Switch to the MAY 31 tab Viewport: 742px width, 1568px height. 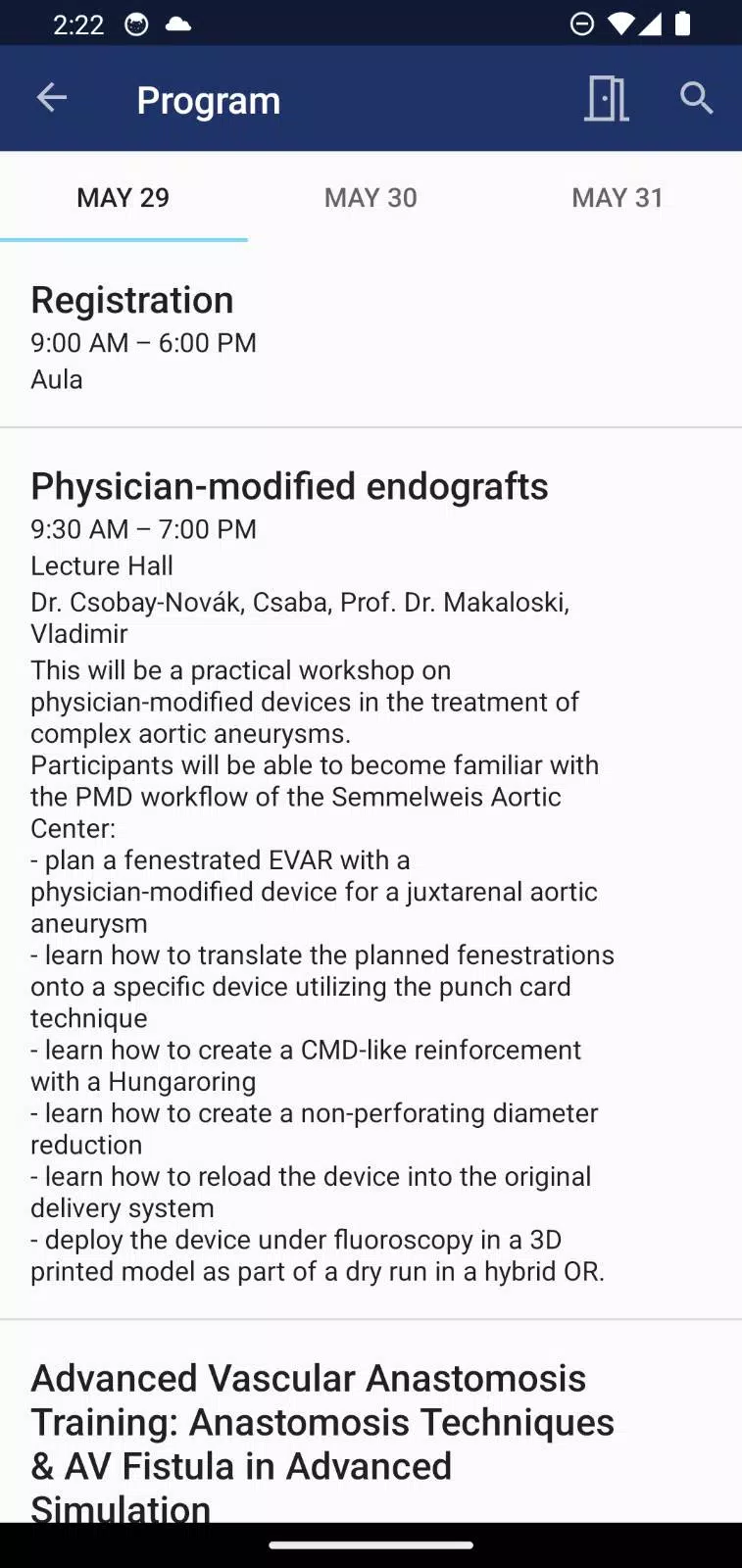[x=618, y=198]
